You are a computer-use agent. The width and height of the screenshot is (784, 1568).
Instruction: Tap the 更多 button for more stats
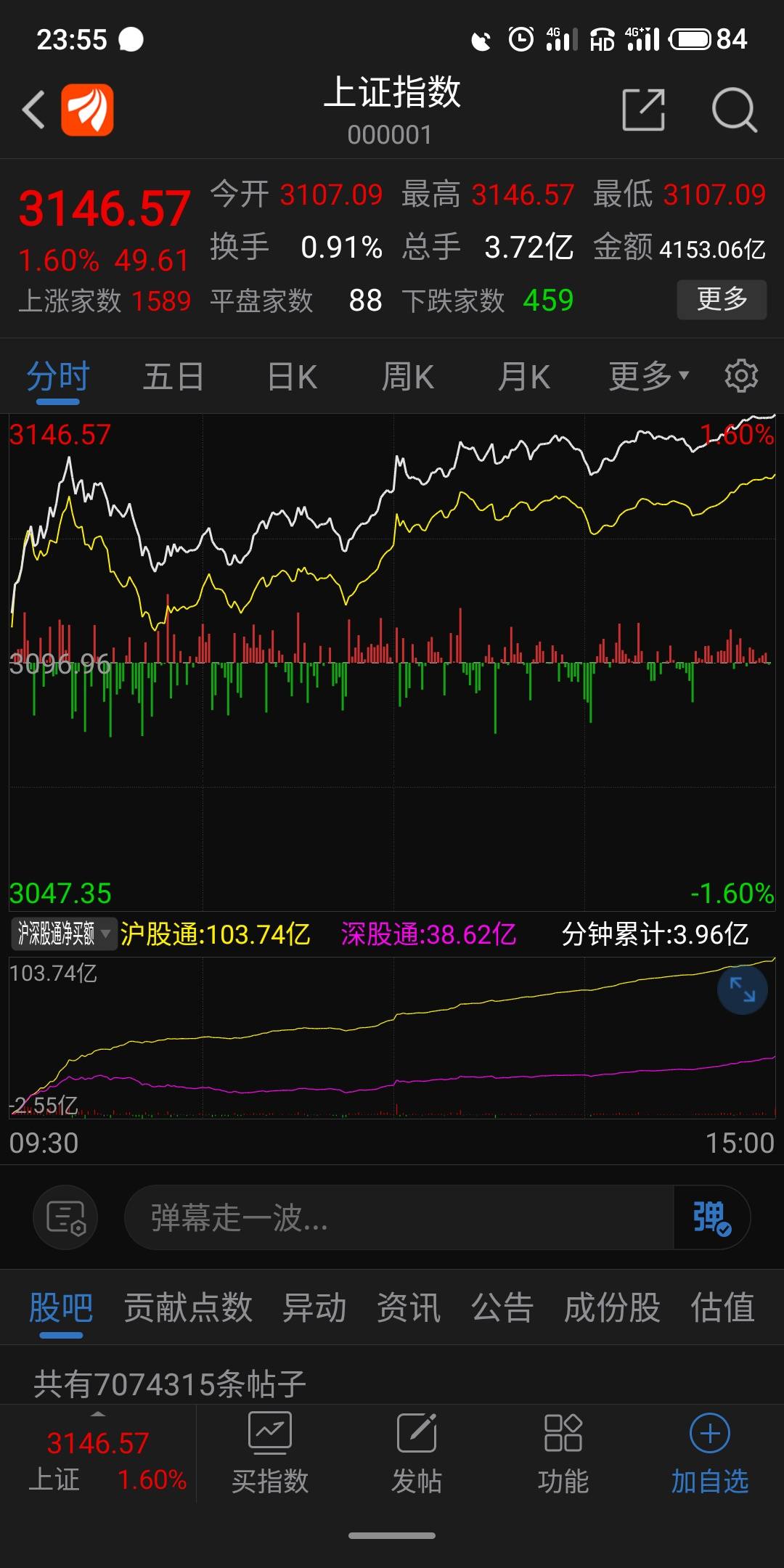point(722,299)
